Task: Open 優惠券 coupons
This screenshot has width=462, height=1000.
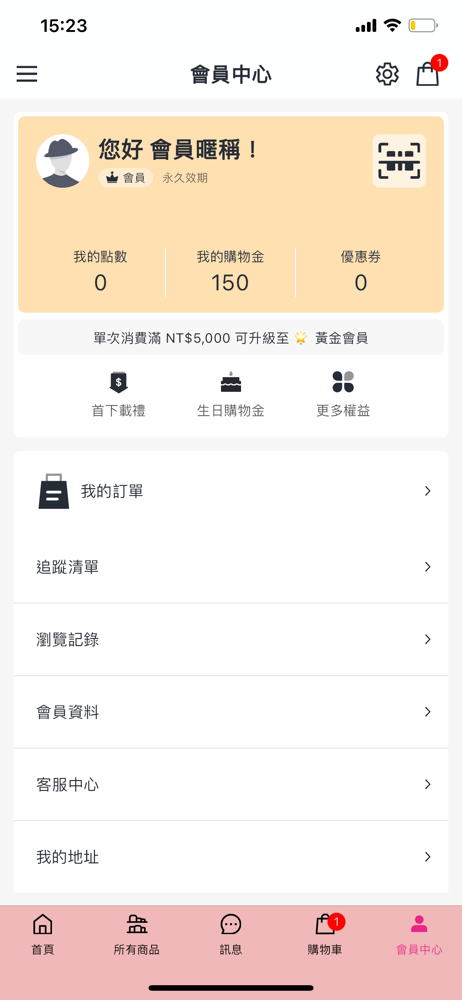Action: pyautogui.click(x=361, y=272)
